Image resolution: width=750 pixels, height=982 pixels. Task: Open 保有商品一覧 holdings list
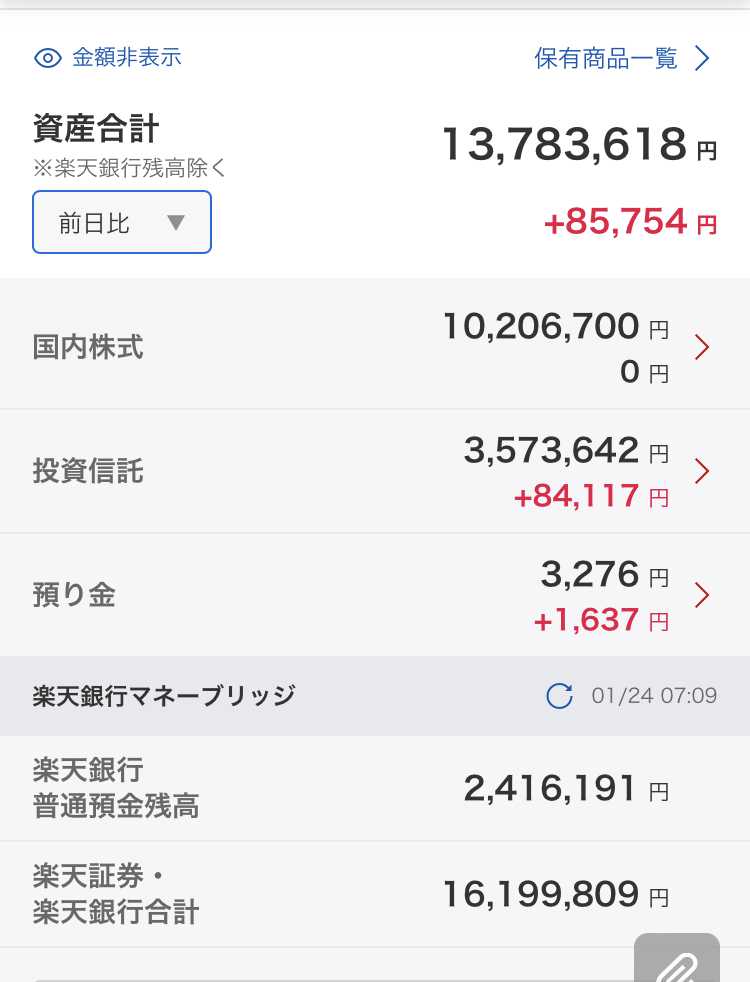click(622, 58)
